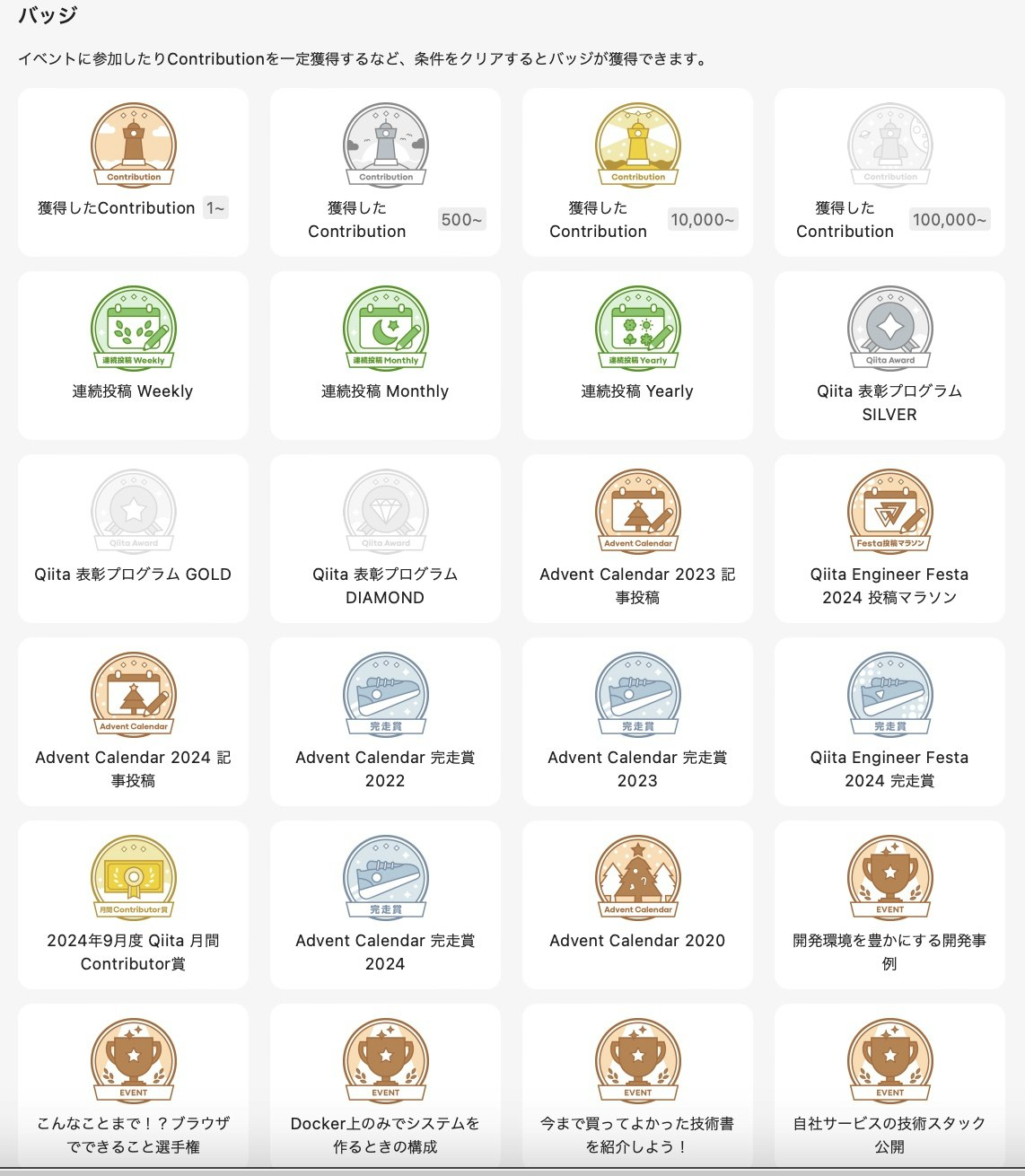View the 連続投稿 Monthly badge
Image resolution: width=1025 pixels, height=1176 pixels.
tap(385, 355)
